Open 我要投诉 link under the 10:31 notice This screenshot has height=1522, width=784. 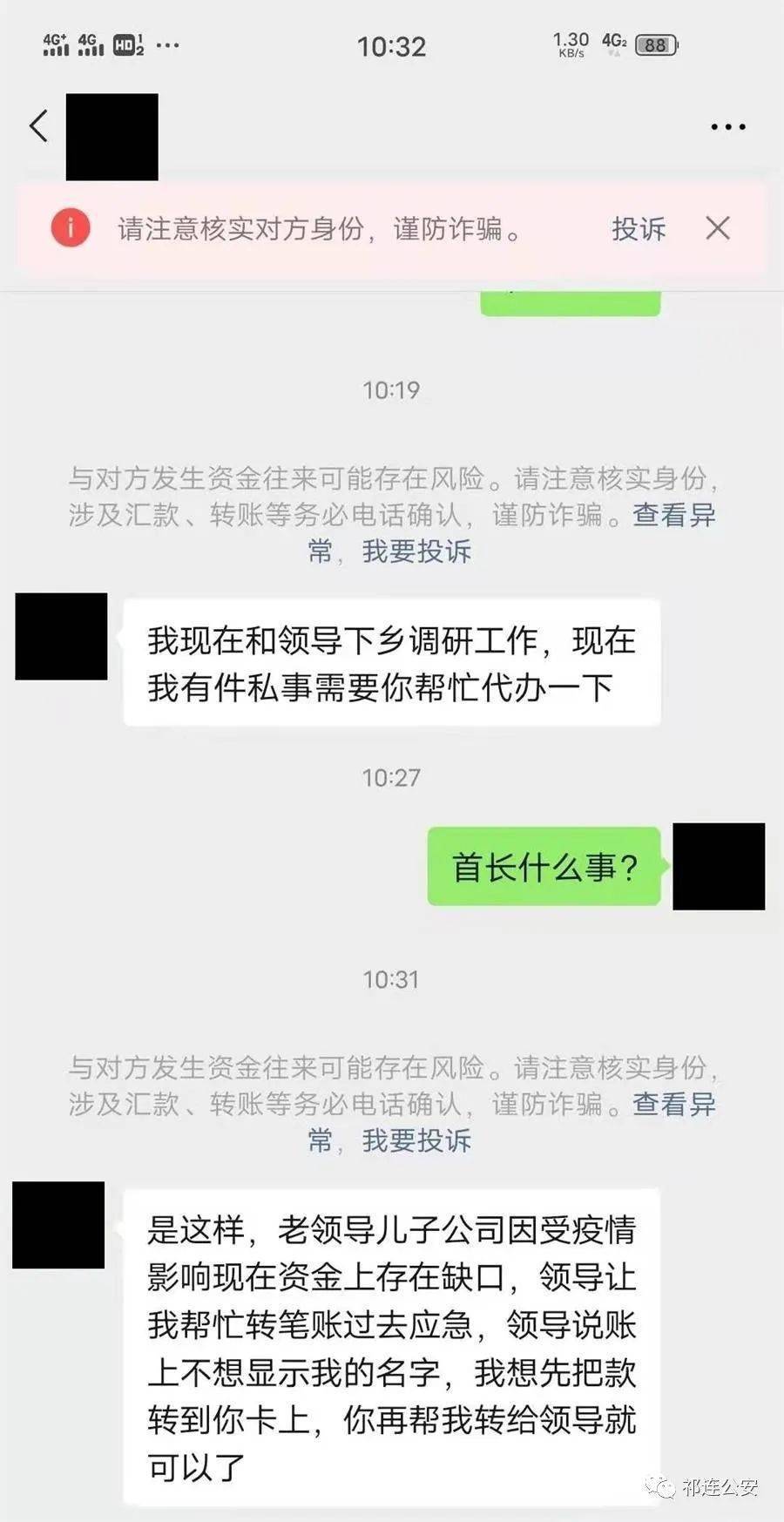(x=416, y=1140)
